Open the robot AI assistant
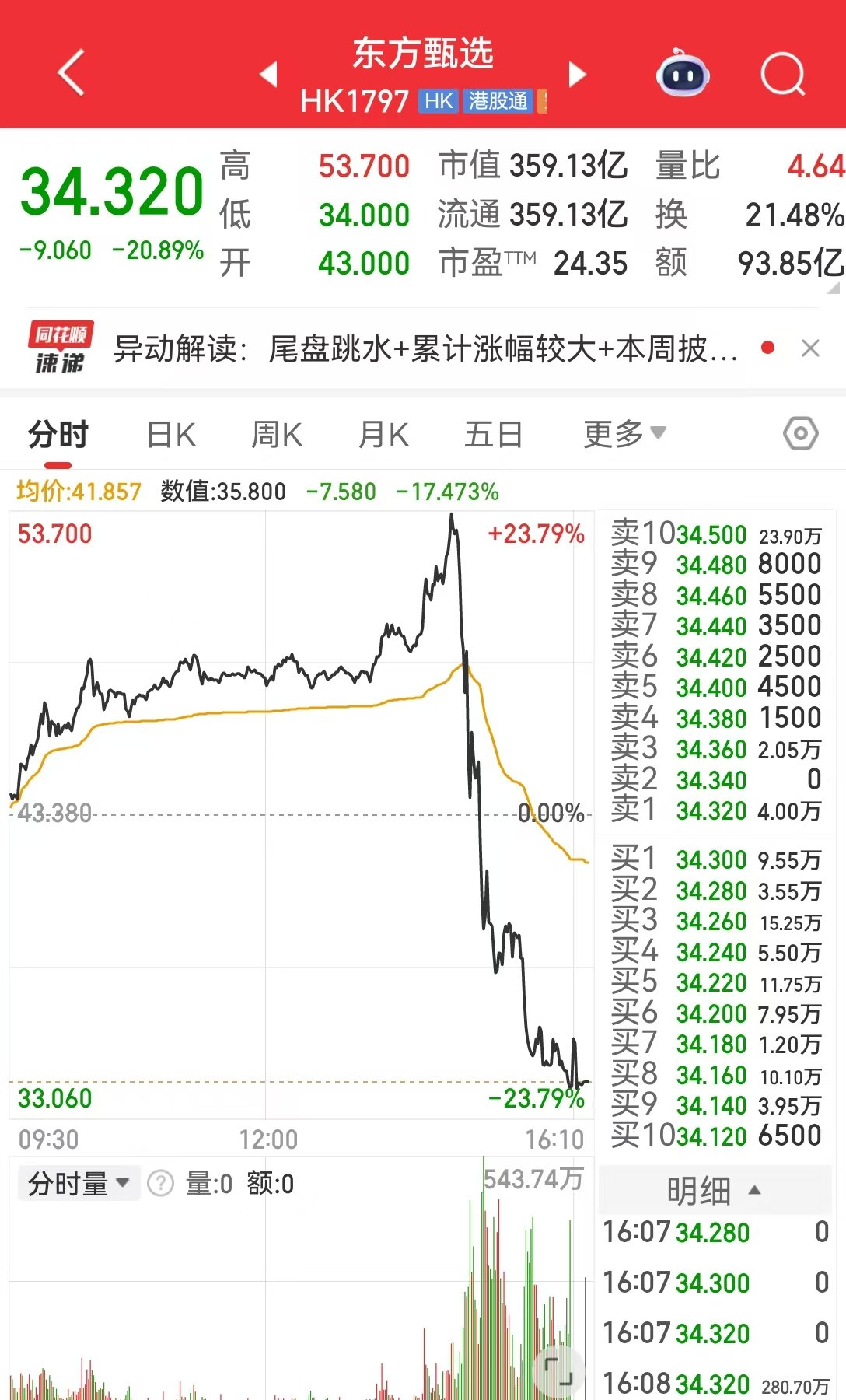Image resolution: width=846 pixels, height=1400 pixels. click(683, 74)
